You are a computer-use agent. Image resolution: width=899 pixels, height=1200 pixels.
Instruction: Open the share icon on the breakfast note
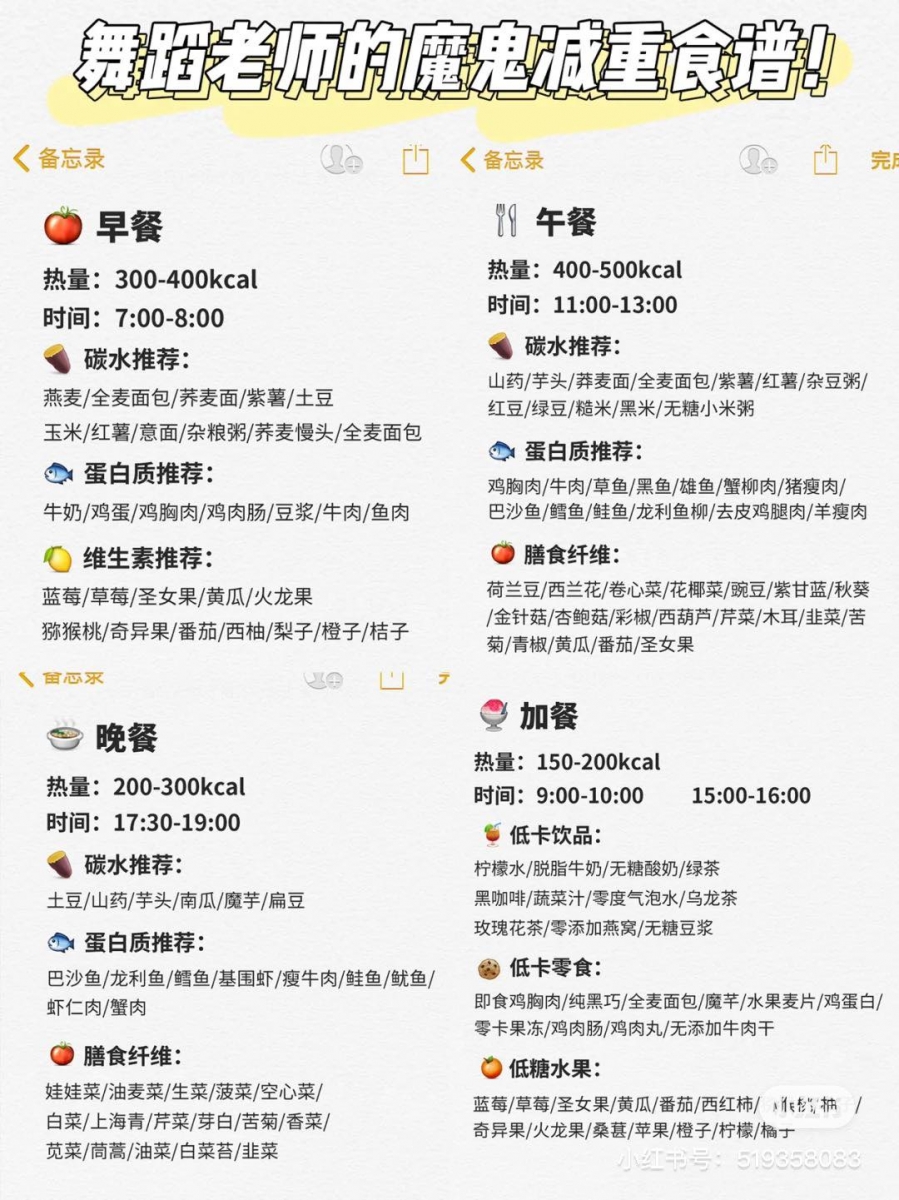click(x=414, y=158)
